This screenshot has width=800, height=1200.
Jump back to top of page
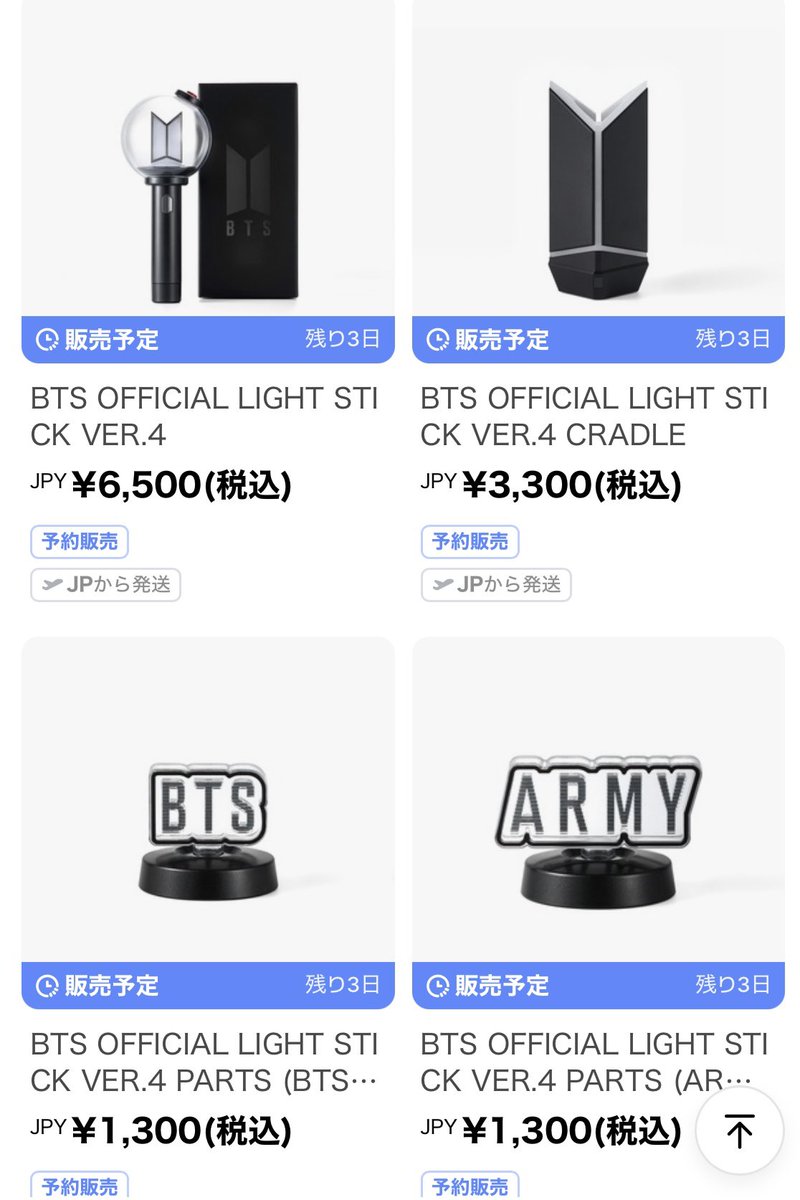pos(739,1131)
